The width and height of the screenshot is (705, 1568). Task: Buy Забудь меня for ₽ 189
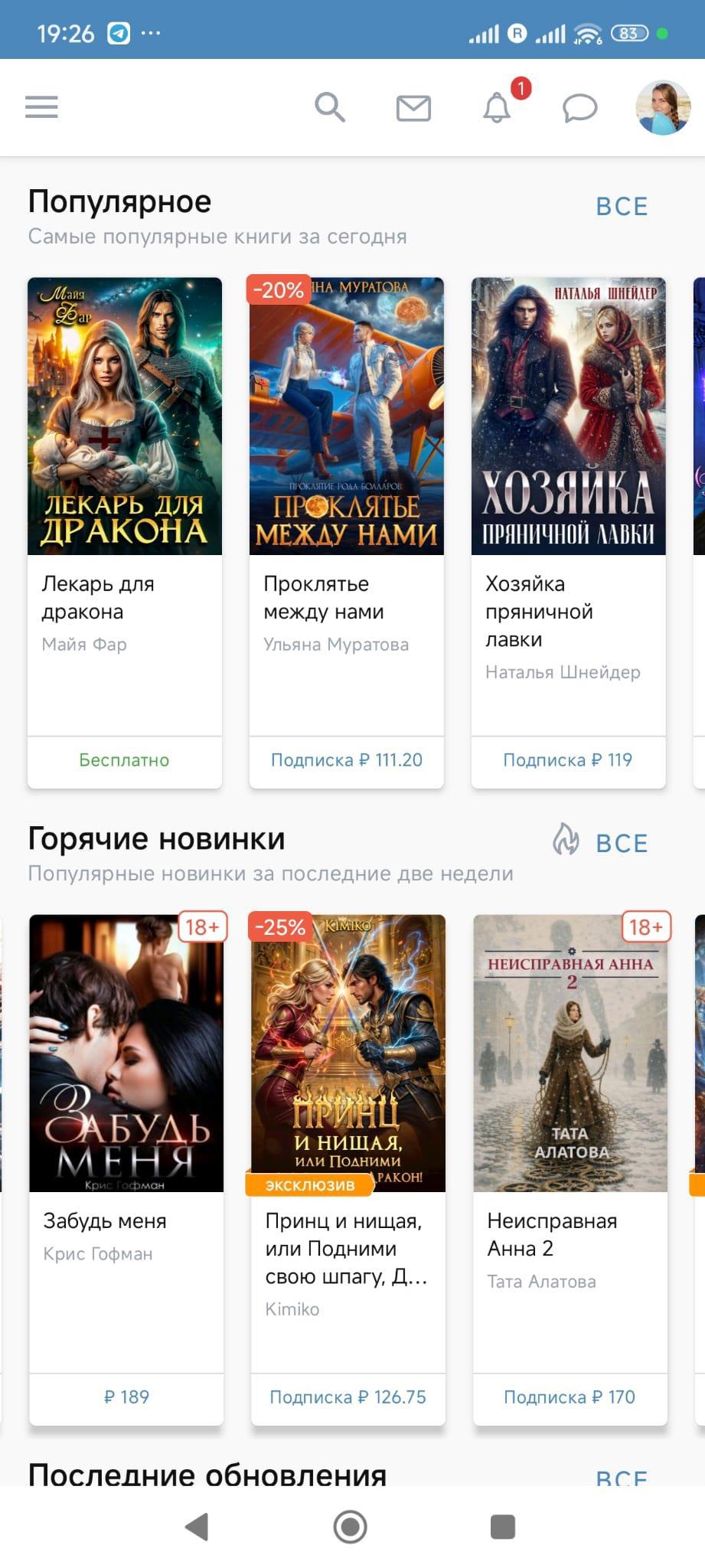(x=126, y=1397)
